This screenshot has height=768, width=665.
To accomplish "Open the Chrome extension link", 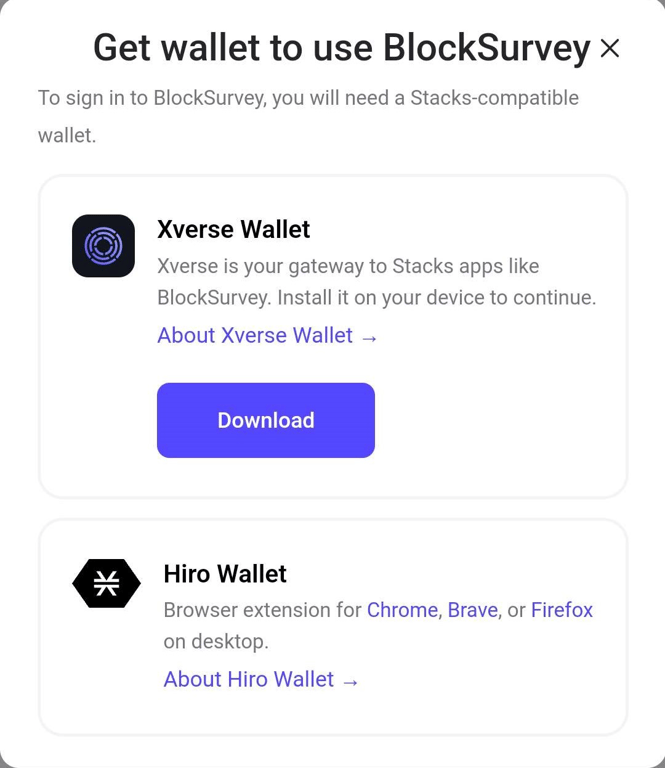I will [x=402, y=610].
